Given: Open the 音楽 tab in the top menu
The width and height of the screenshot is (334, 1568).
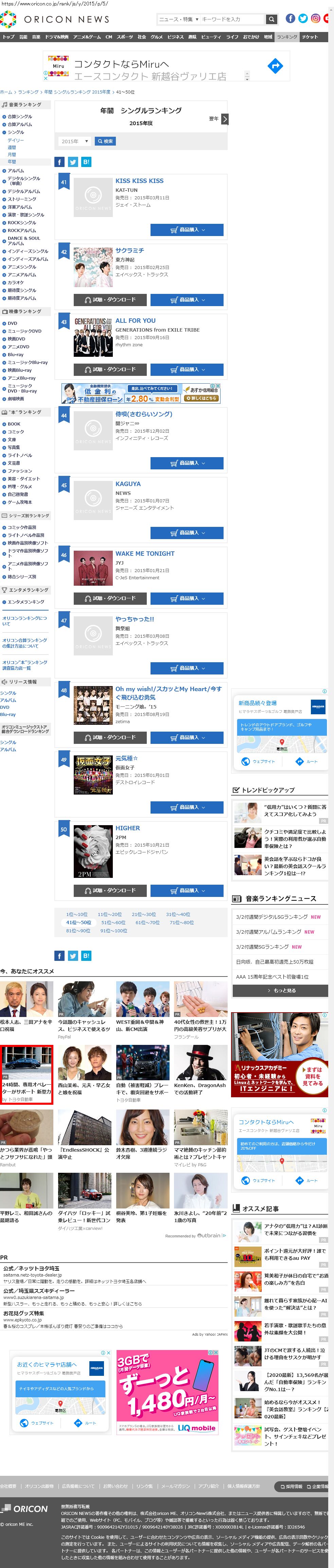Looking at the screenshot, I should click(x=36, y=37).
